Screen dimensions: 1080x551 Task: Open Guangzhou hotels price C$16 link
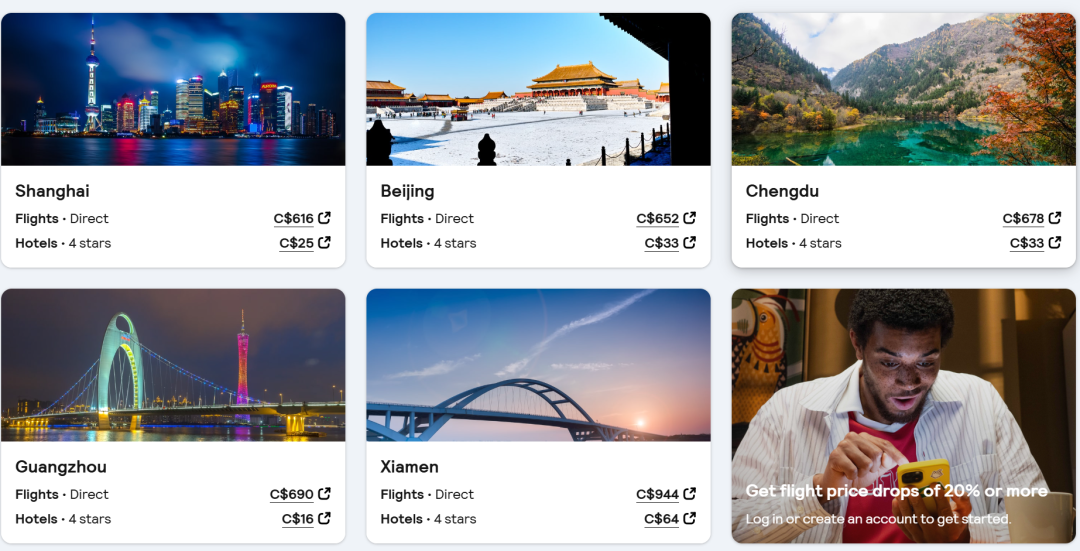[305, 519]
